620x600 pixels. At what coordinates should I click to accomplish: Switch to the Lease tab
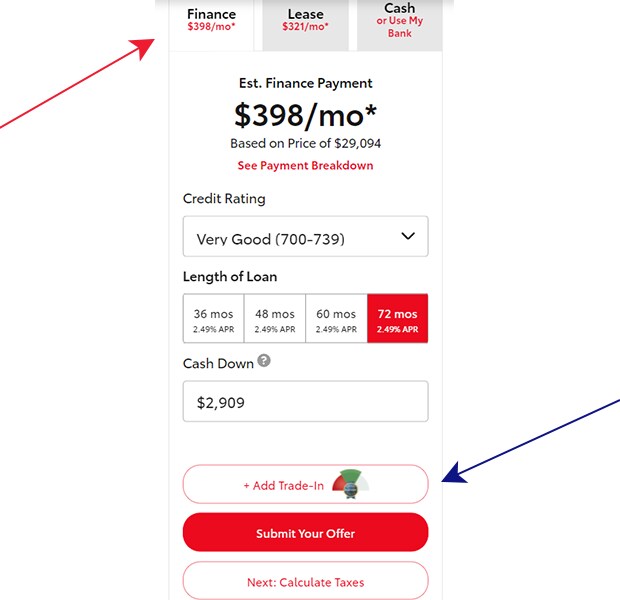[x=305, y=21]
